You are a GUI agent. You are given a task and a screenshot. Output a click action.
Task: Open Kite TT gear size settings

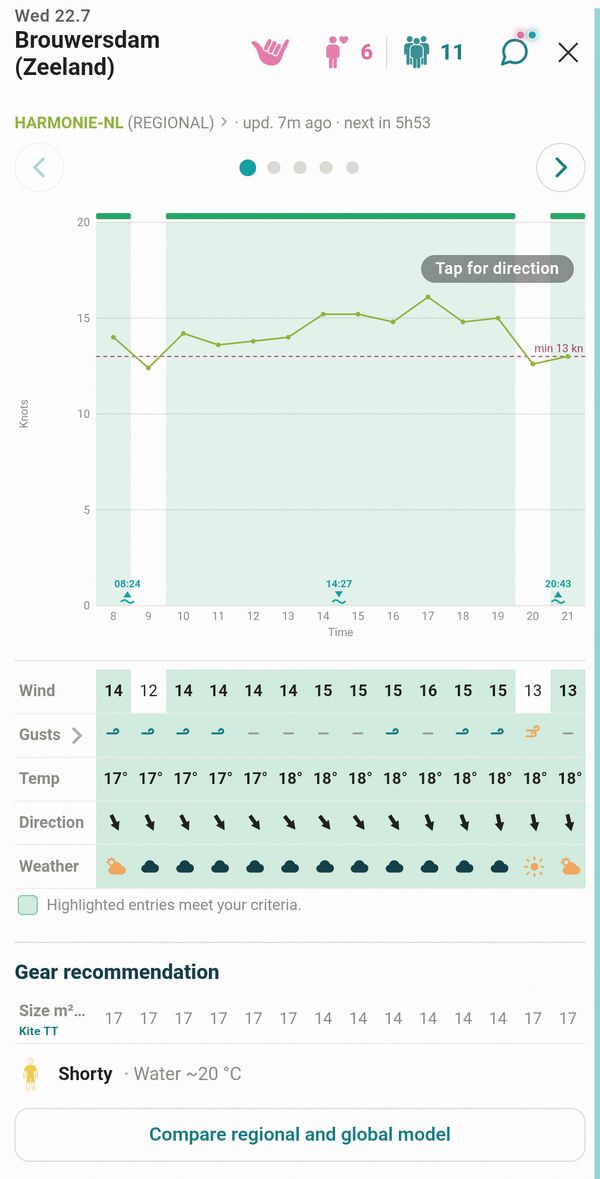53,1018
